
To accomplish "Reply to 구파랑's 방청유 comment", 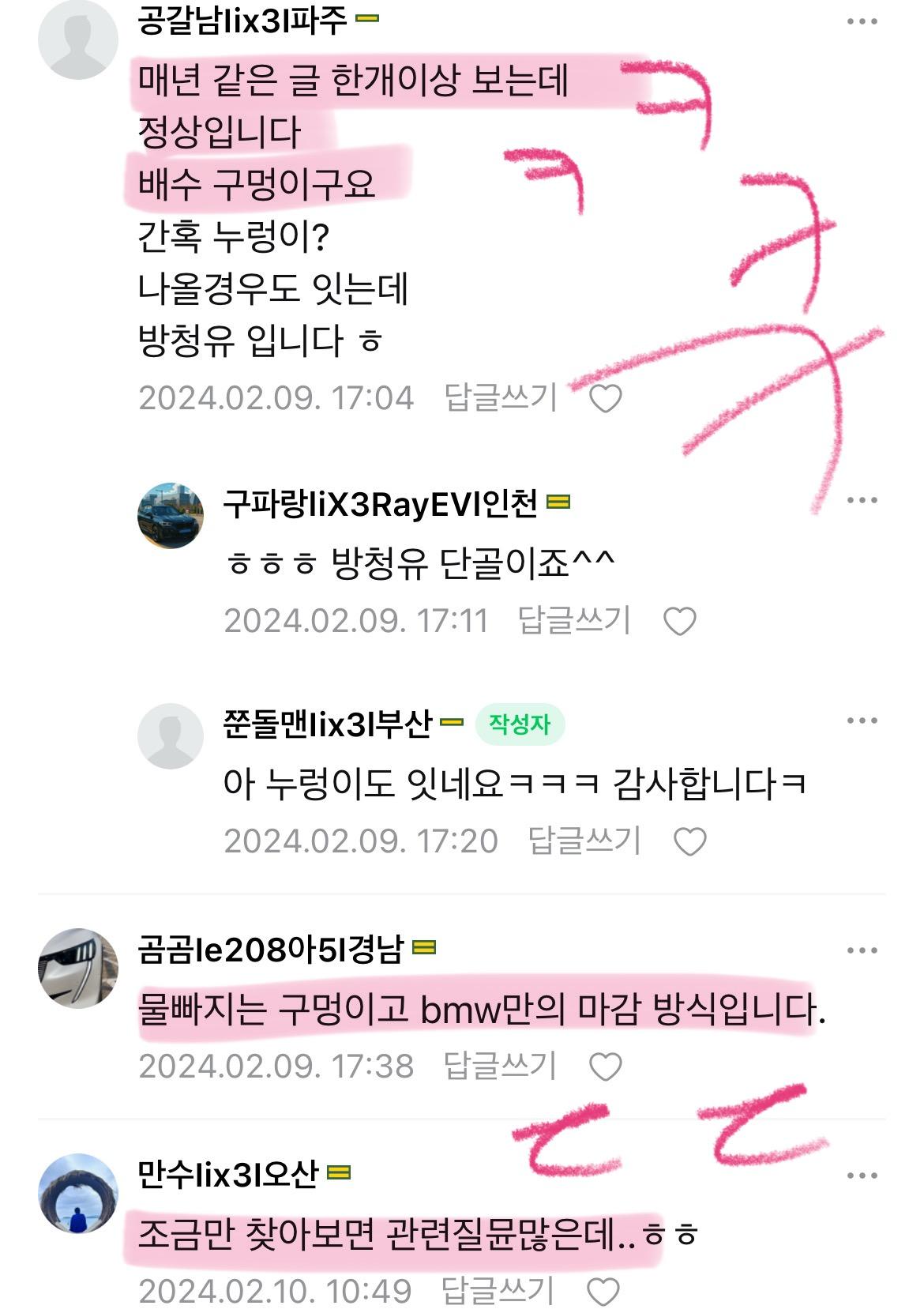I will (574, 620).
